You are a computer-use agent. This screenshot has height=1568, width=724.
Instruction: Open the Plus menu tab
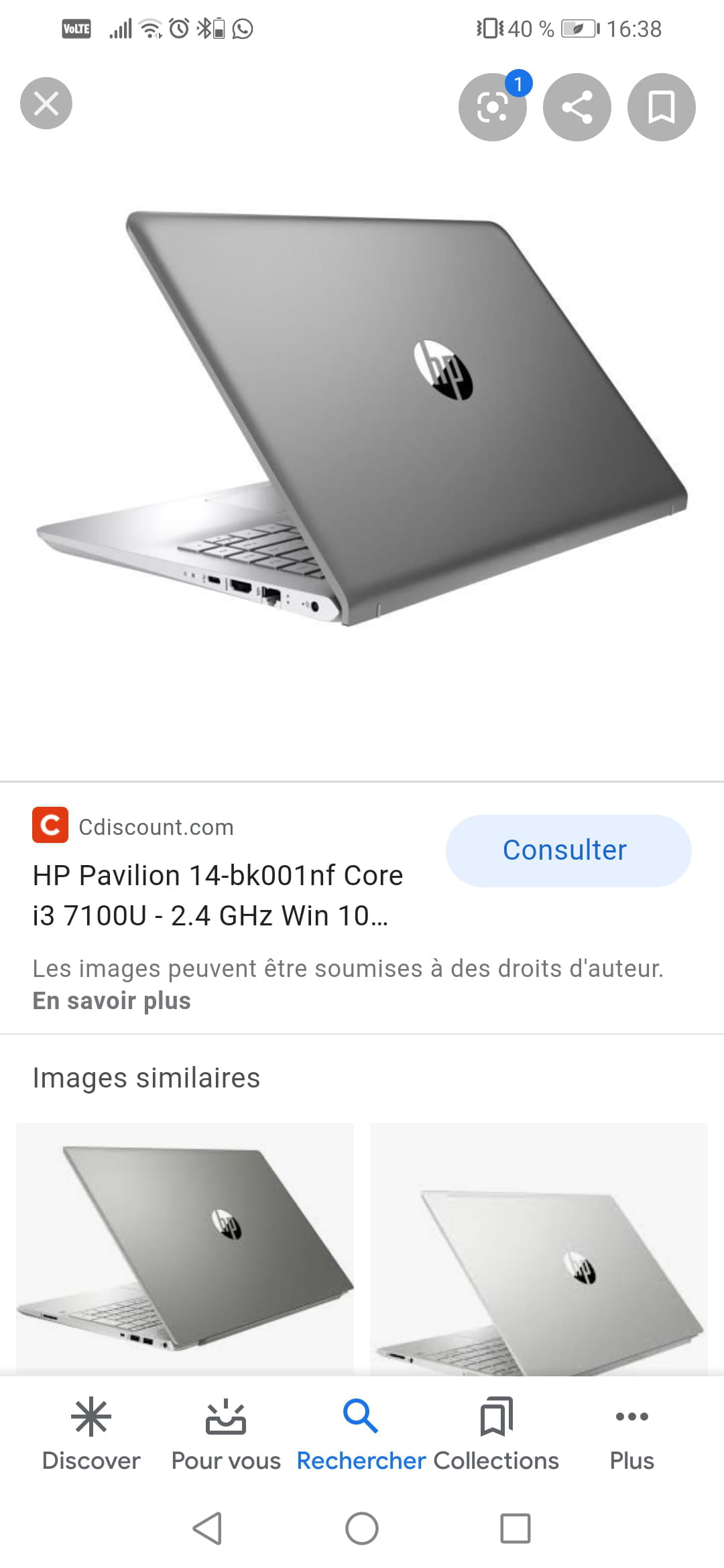click(x=631, y=1435)
